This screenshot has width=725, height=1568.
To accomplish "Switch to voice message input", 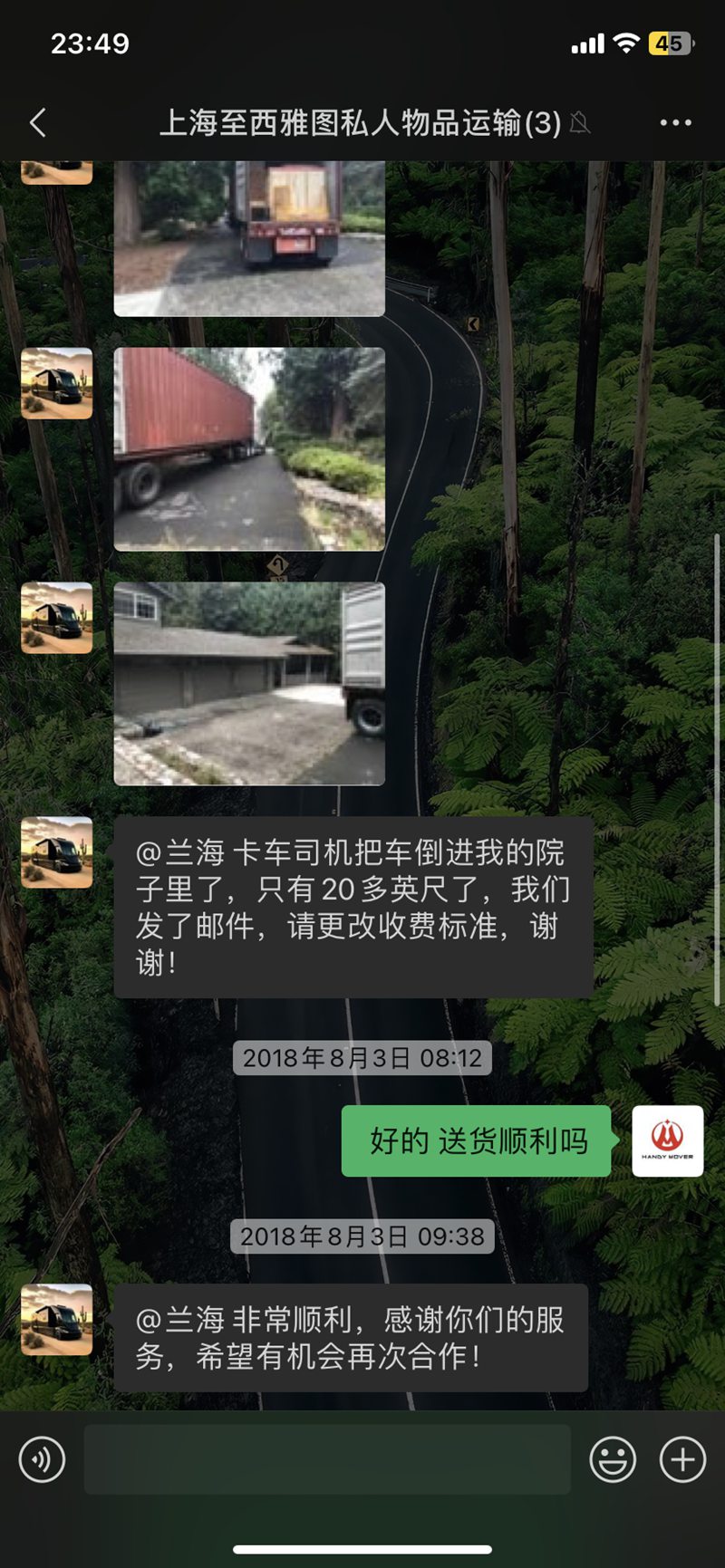I will tap(42, 1459).
